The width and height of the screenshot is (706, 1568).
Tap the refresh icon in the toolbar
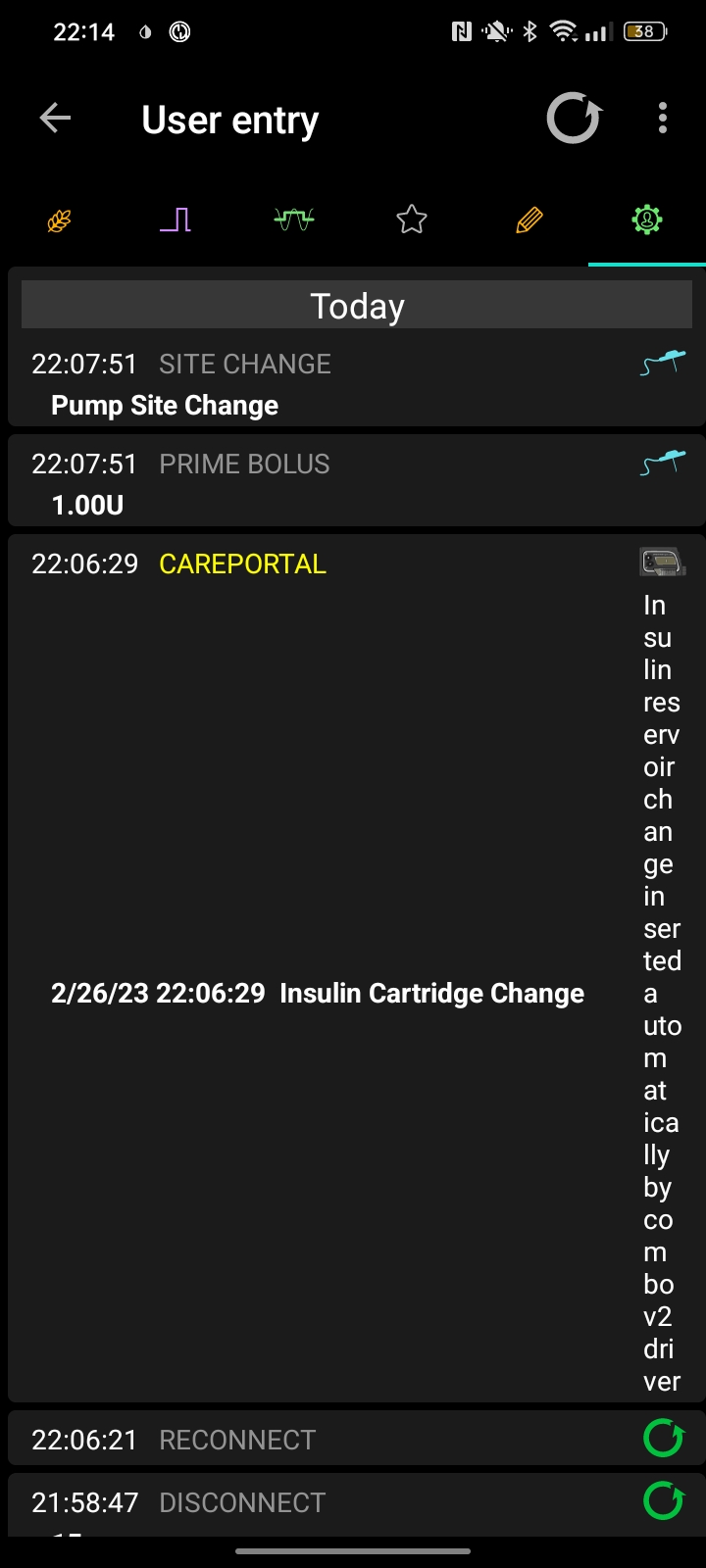coord(574,118)
